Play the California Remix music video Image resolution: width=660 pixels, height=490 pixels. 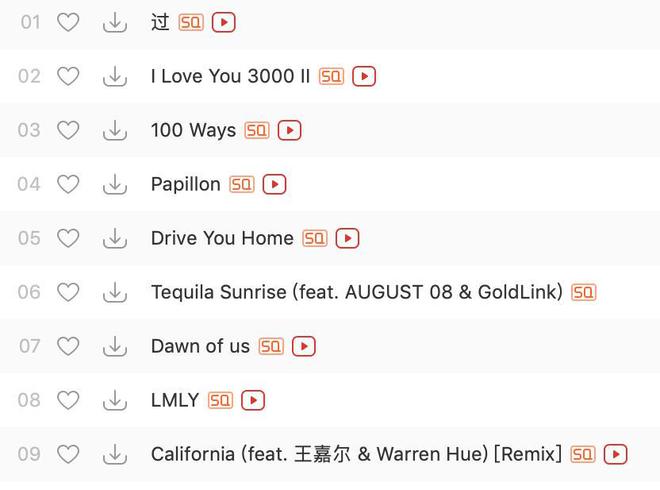point(616,454)
